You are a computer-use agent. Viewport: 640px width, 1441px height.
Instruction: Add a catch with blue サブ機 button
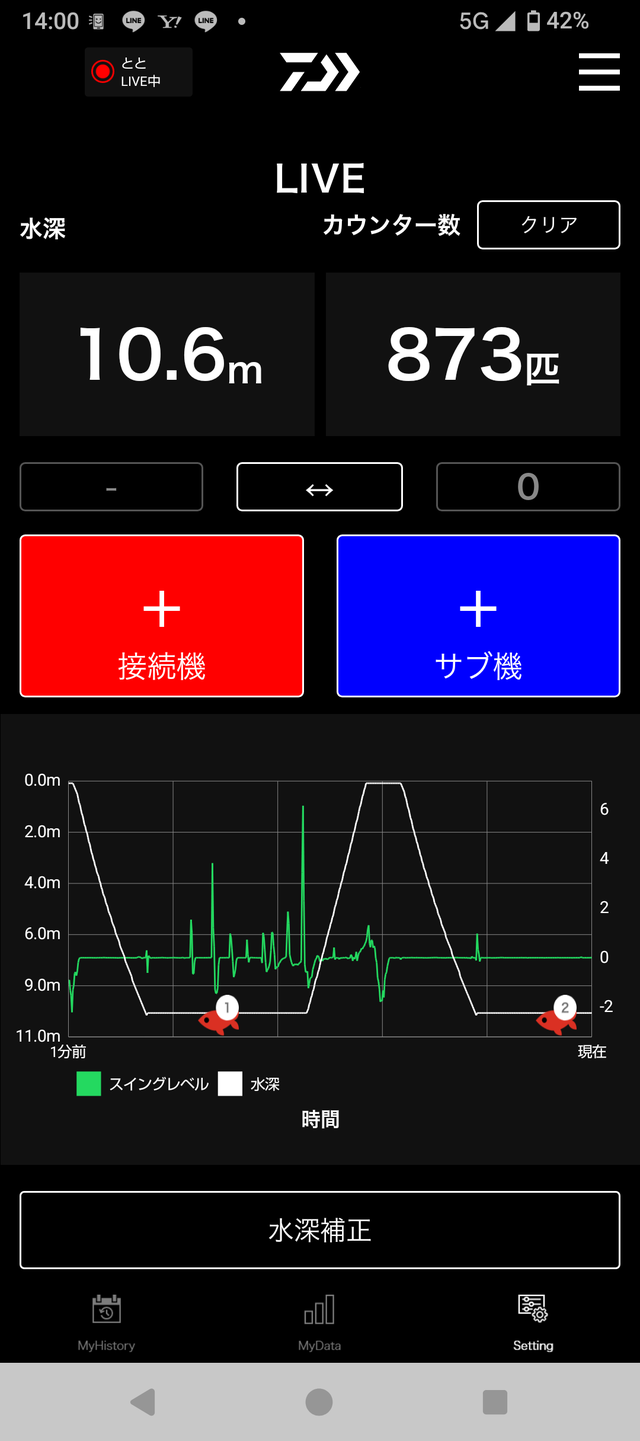tap(478, 615)
